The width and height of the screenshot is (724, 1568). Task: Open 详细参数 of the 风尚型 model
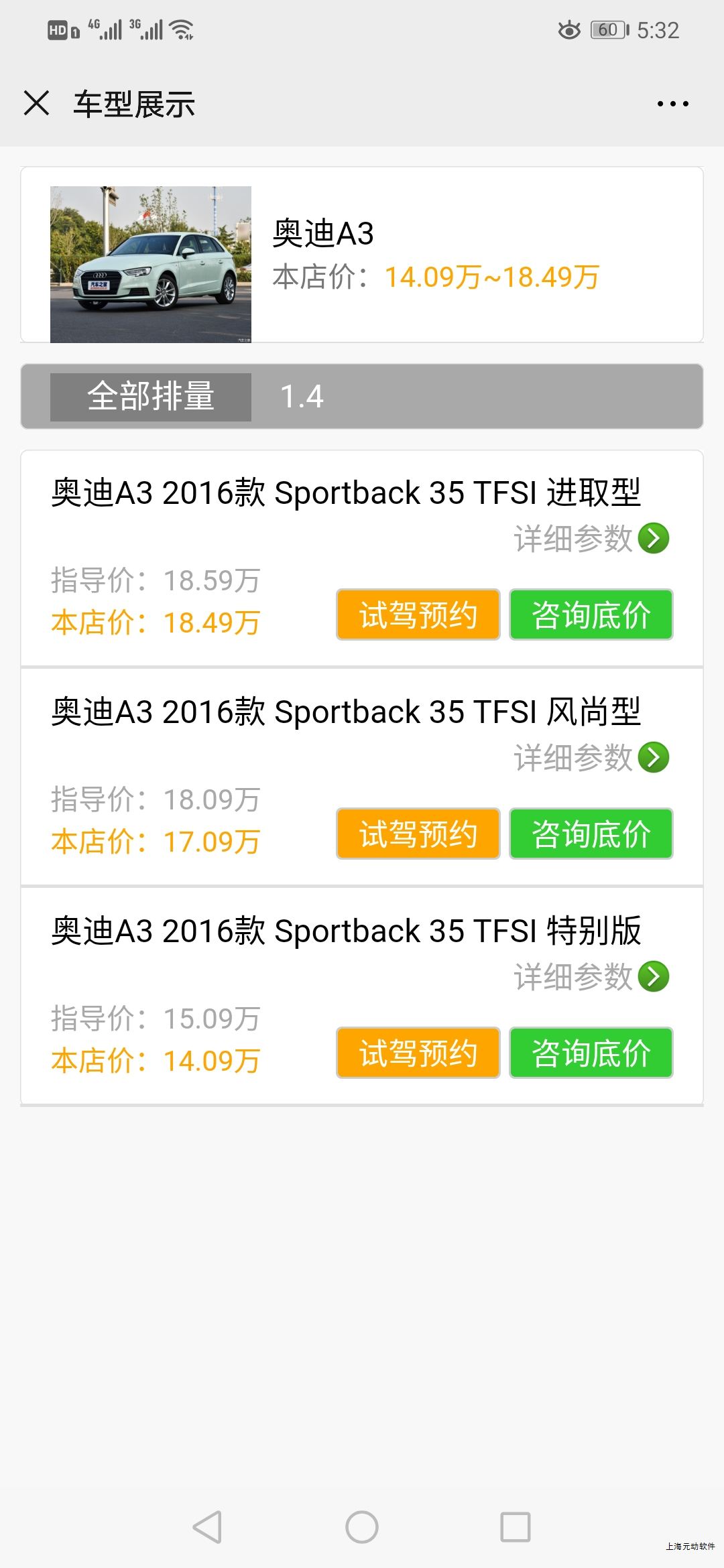591,758
